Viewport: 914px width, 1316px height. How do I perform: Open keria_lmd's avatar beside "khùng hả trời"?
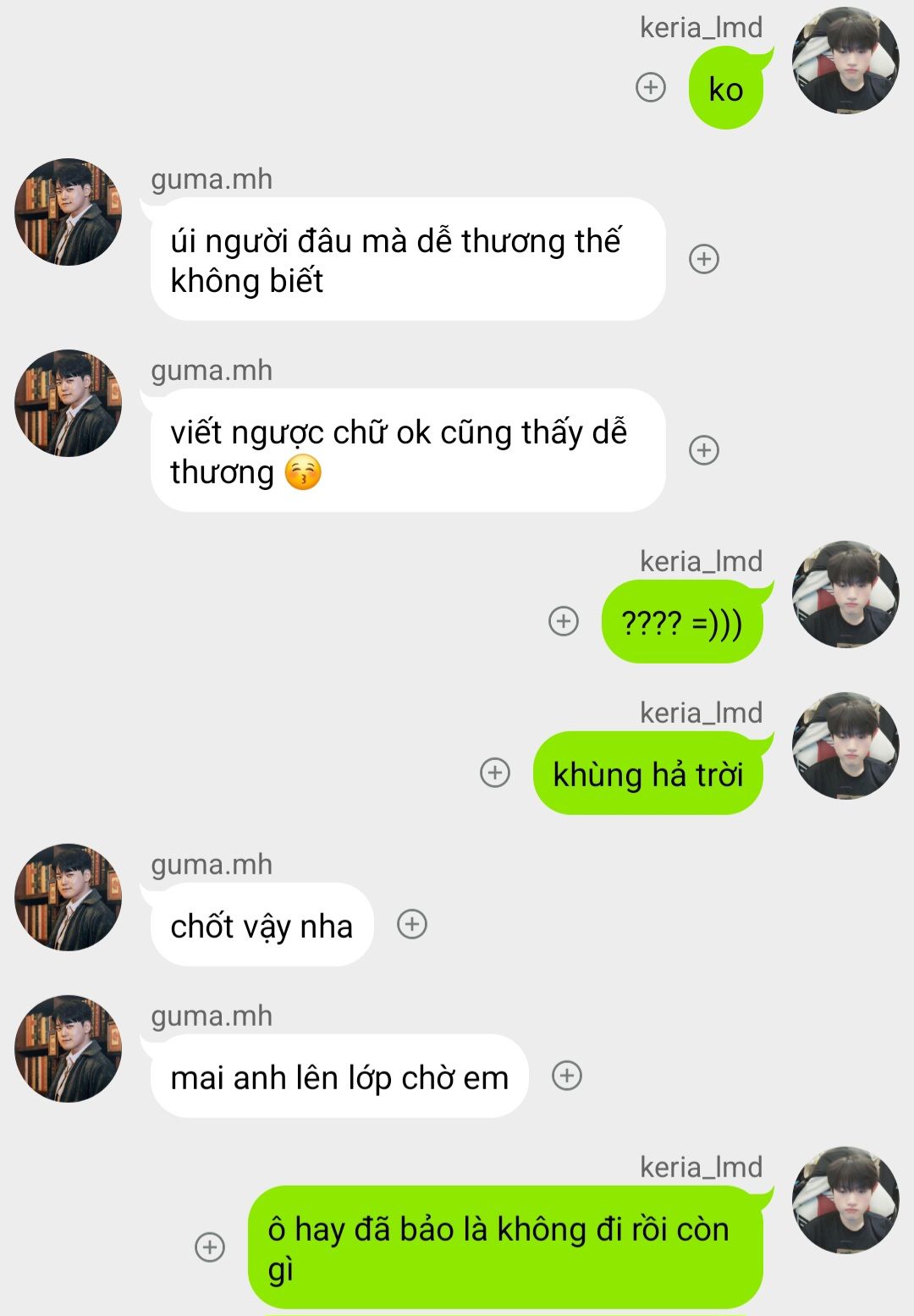coord(845,746)
